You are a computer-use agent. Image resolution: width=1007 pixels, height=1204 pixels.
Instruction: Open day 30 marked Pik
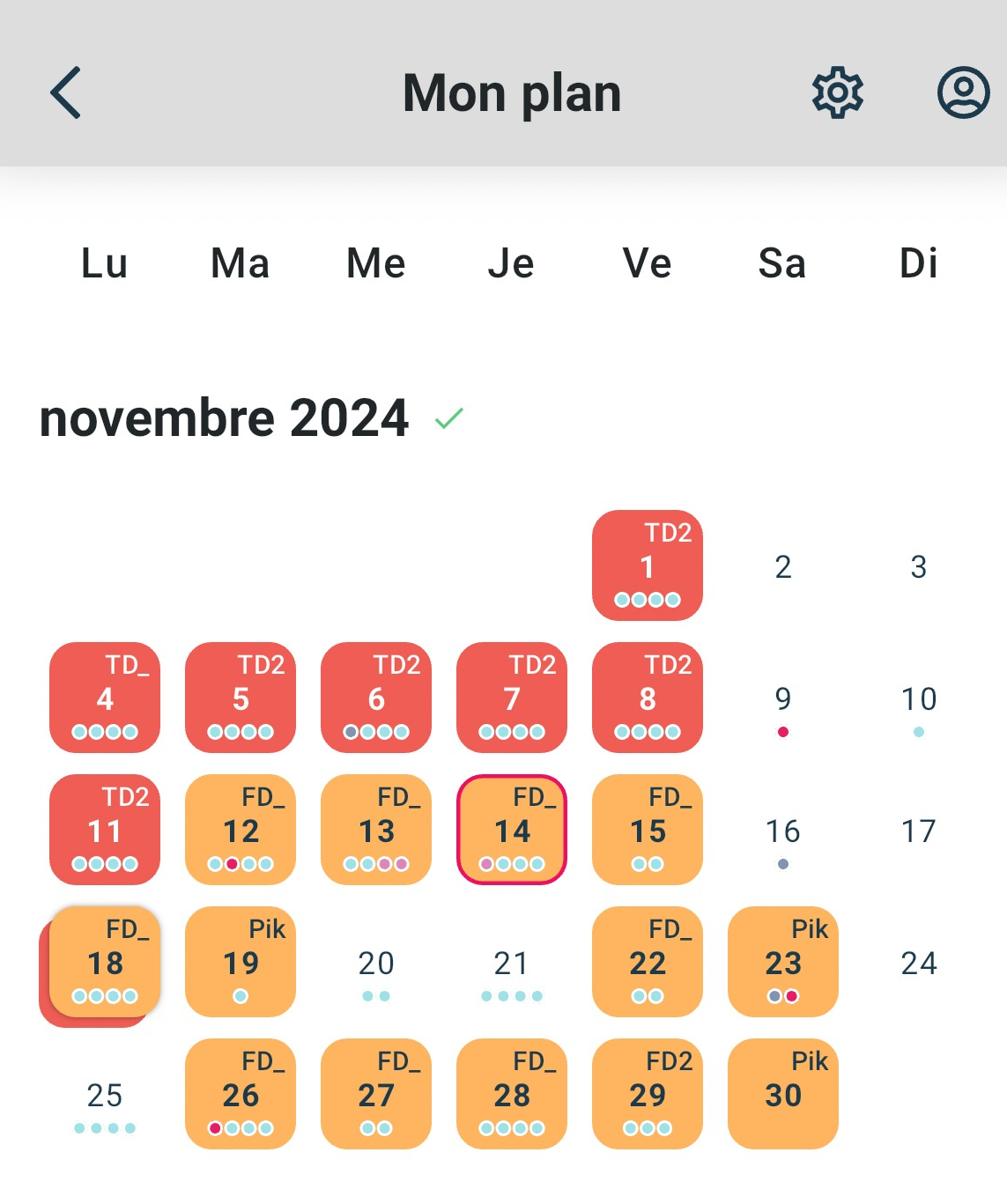tap(782, 1094)
